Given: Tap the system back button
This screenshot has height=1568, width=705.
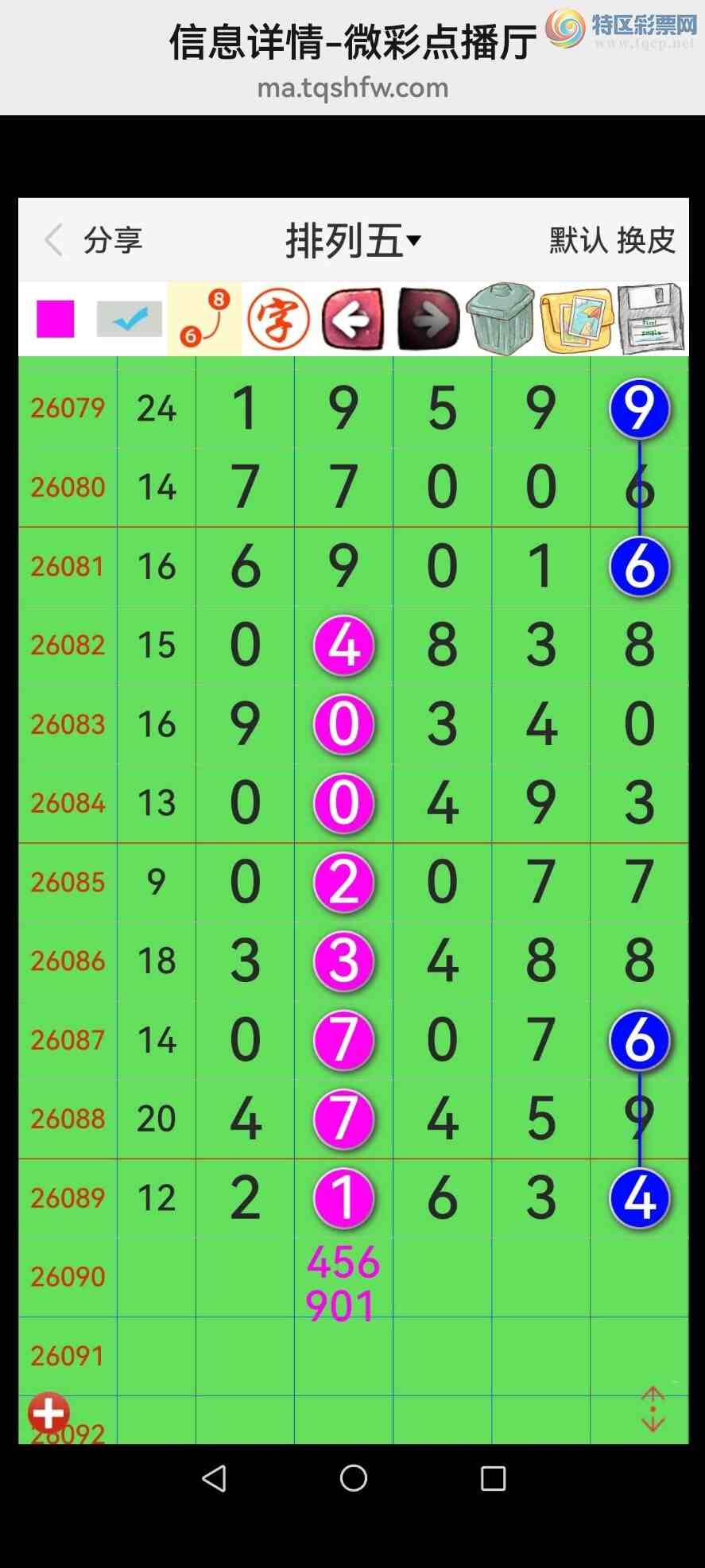Looking at the screenshot, I should [214, 1478].
